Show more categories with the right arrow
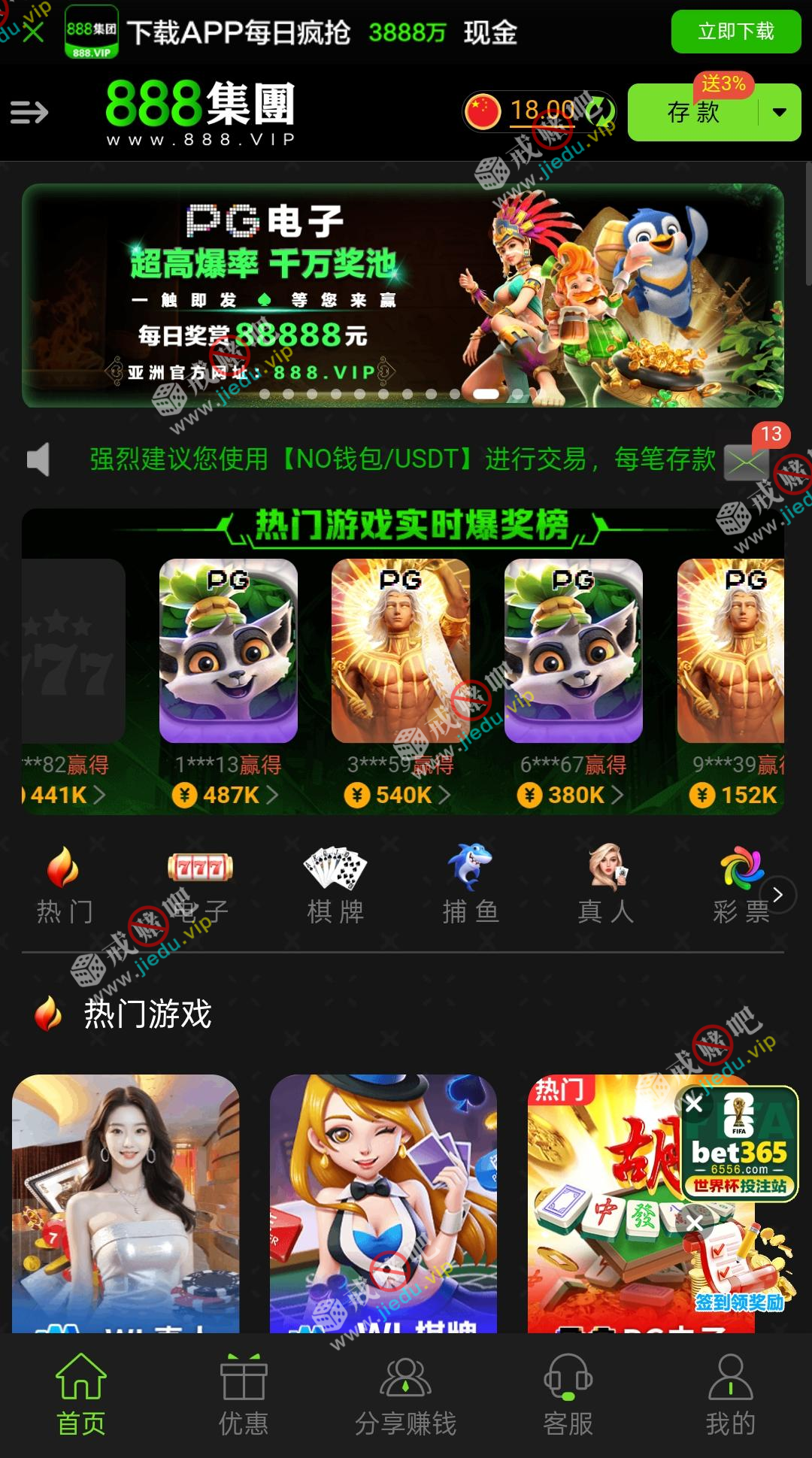812x1458 pixels. tap(778, 895)
